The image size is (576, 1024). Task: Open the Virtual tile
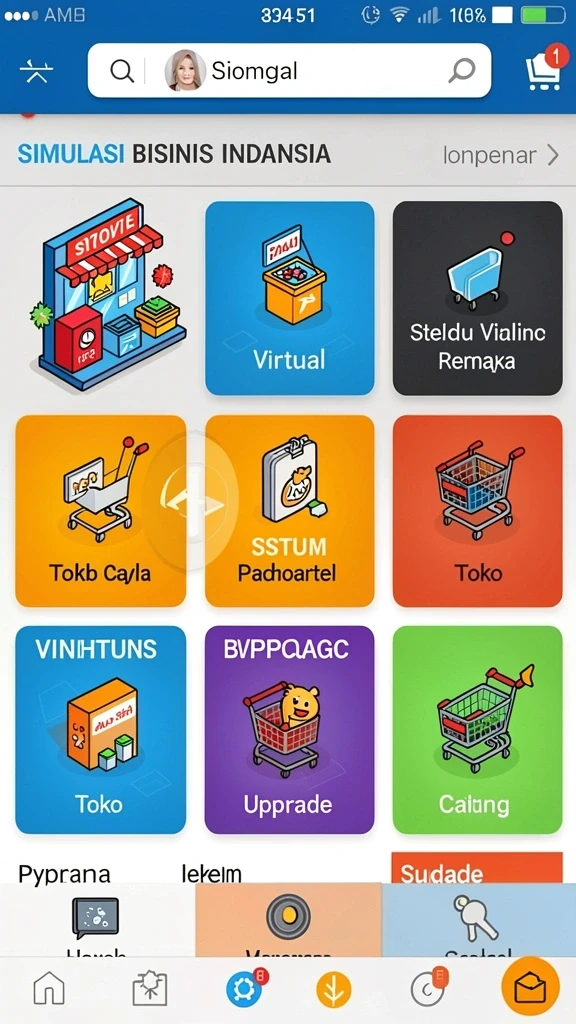(x=289, y=298)
